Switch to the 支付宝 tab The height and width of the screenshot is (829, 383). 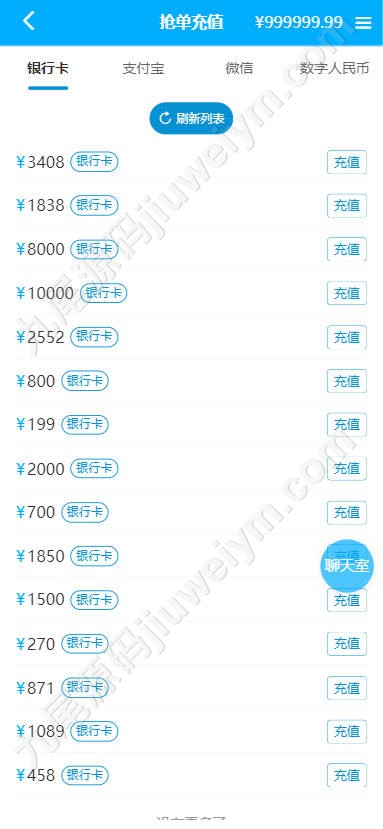pyautogui.click(x=143, y=68)
